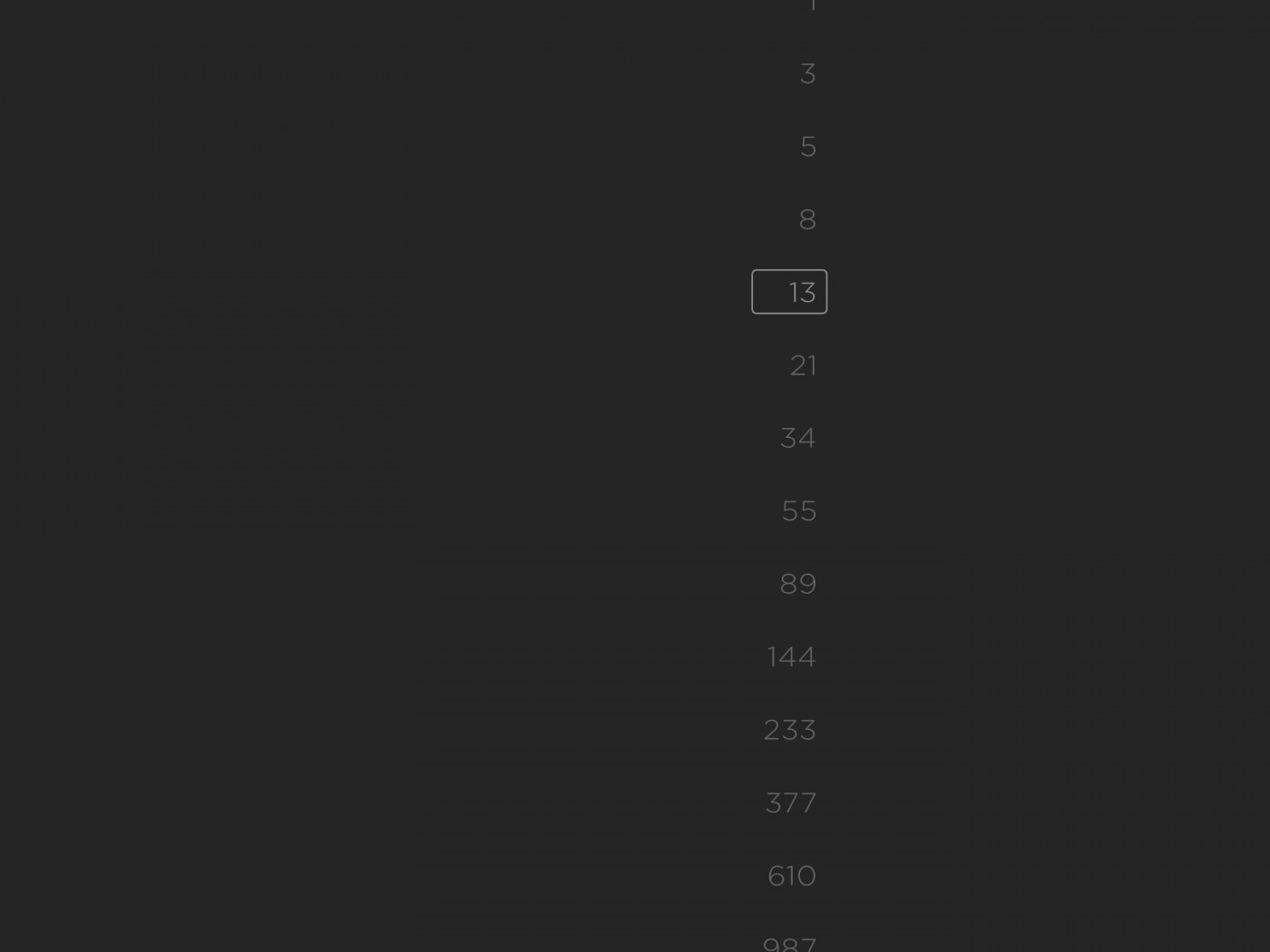Select the value 3
The image size is (1270, 952).
(x=807, y=73)
